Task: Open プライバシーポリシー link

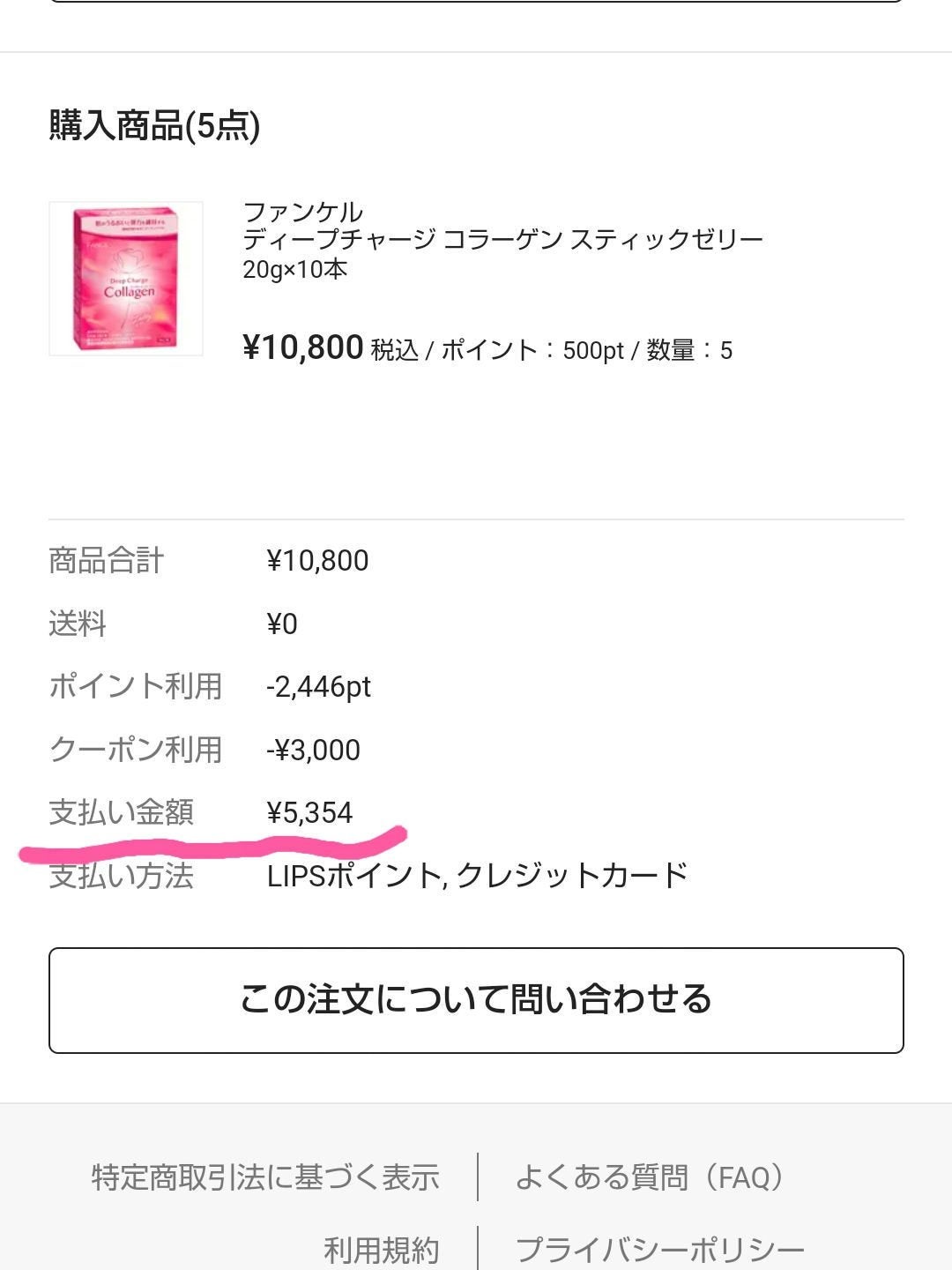Action: [659, 1250]
